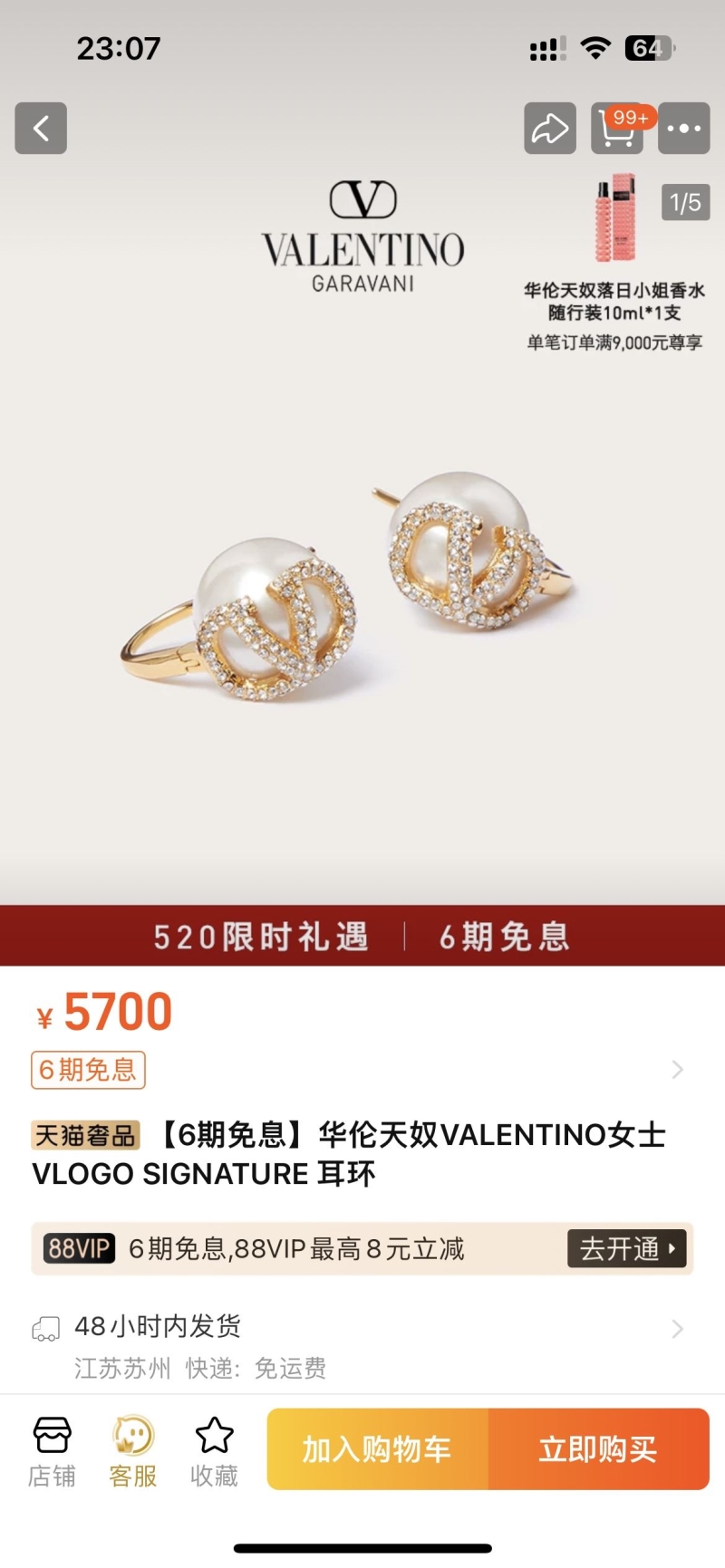Select 加入购物车 to add to cart
The height and width of the screenshot is (1568, 725).
378,1449
